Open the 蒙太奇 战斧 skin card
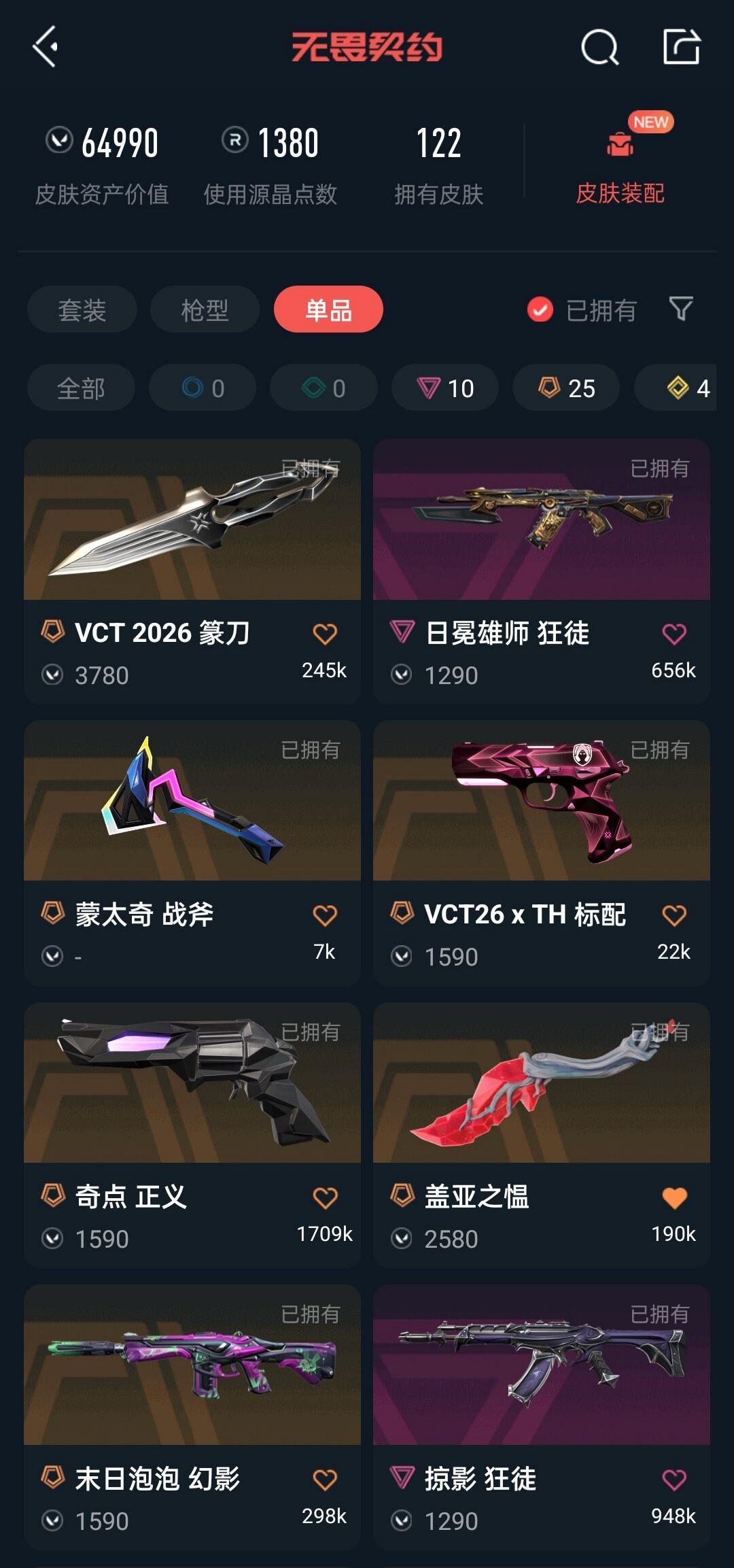The width and height of the screenshot is (734, 1568). pos(192,853)
